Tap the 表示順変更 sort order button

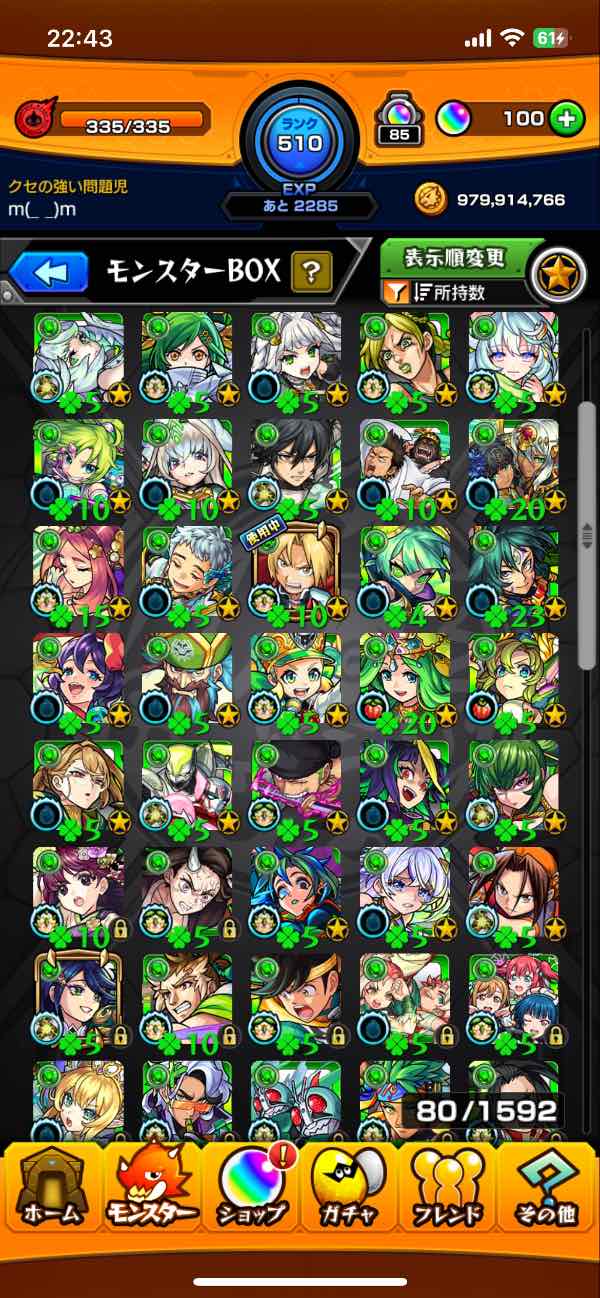(455, 258)
